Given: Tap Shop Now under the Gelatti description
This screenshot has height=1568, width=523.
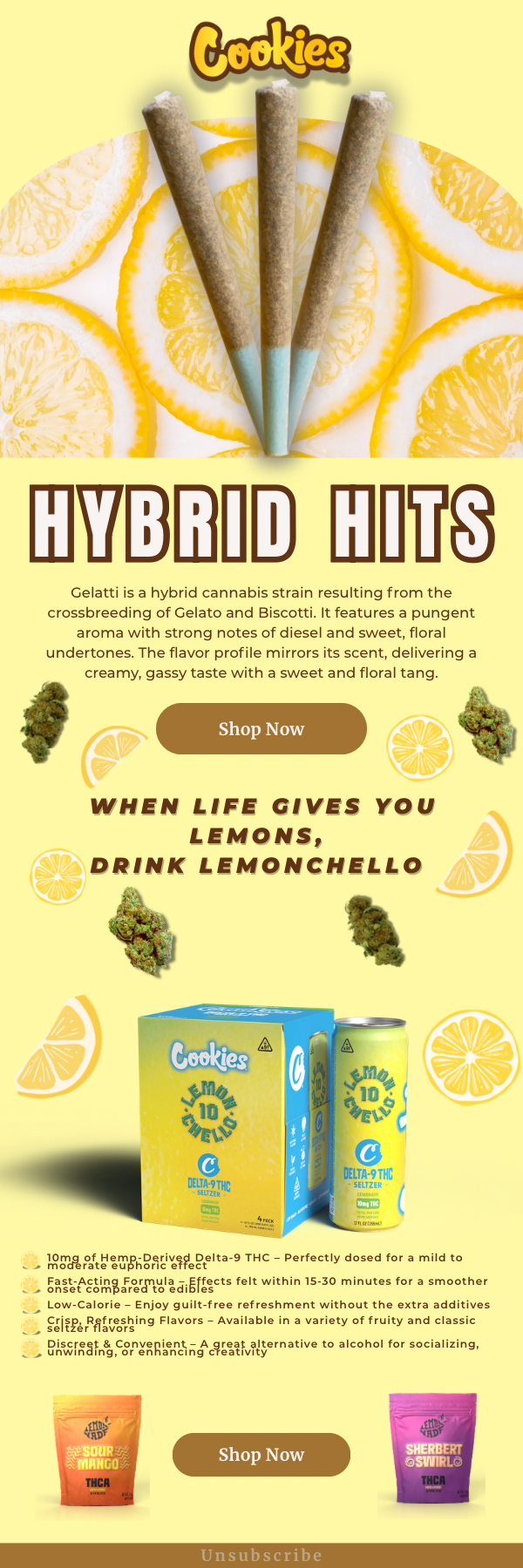Looking at the screenshot, I should (x=261, y=729).
